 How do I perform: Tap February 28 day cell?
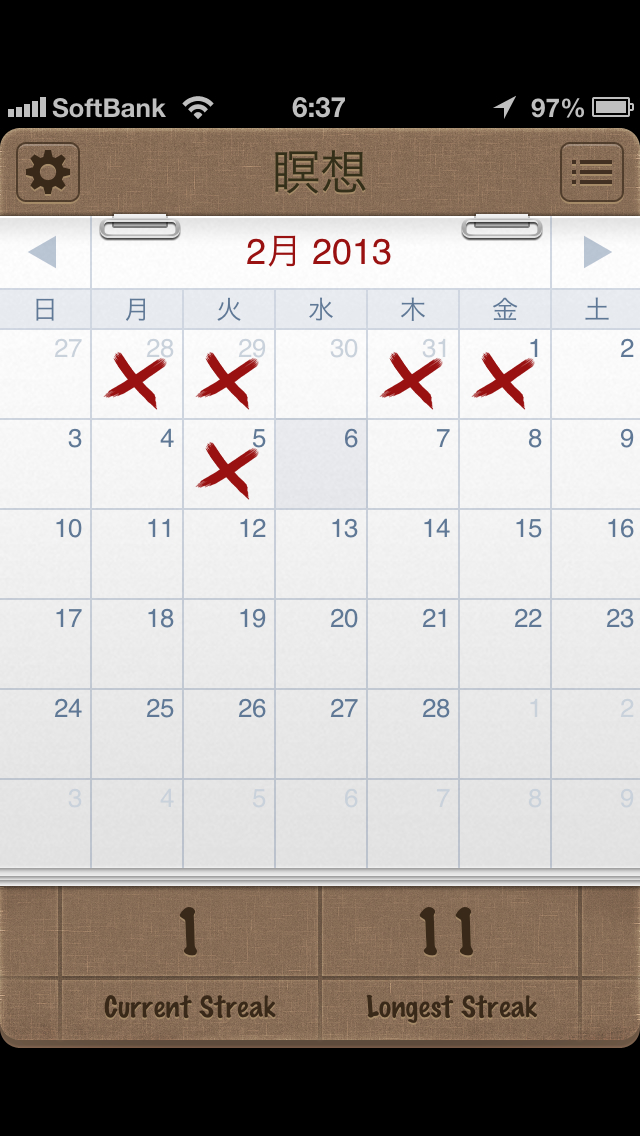point(413,734)
